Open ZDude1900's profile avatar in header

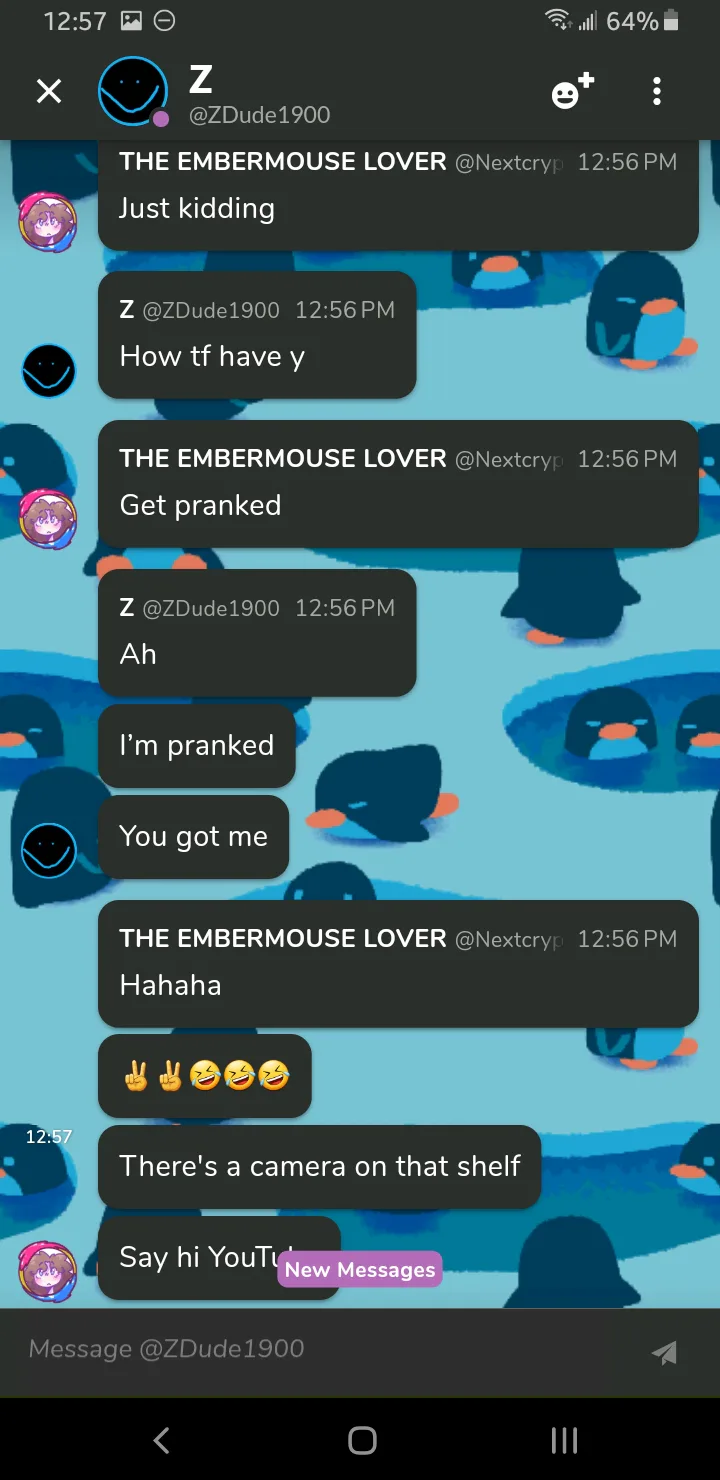[133, 92]
